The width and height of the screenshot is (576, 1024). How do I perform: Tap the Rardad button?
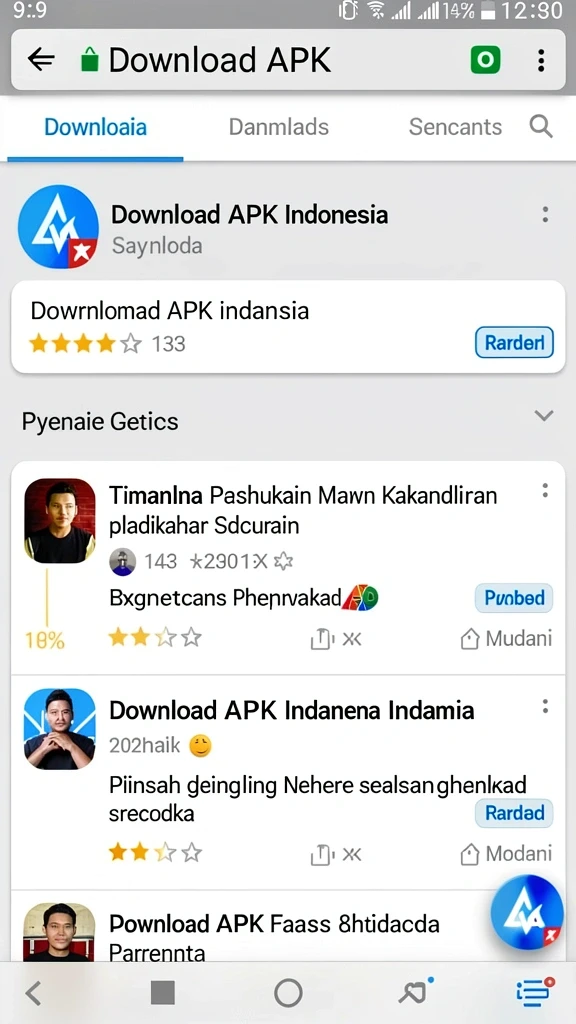(x=514, y=813)
